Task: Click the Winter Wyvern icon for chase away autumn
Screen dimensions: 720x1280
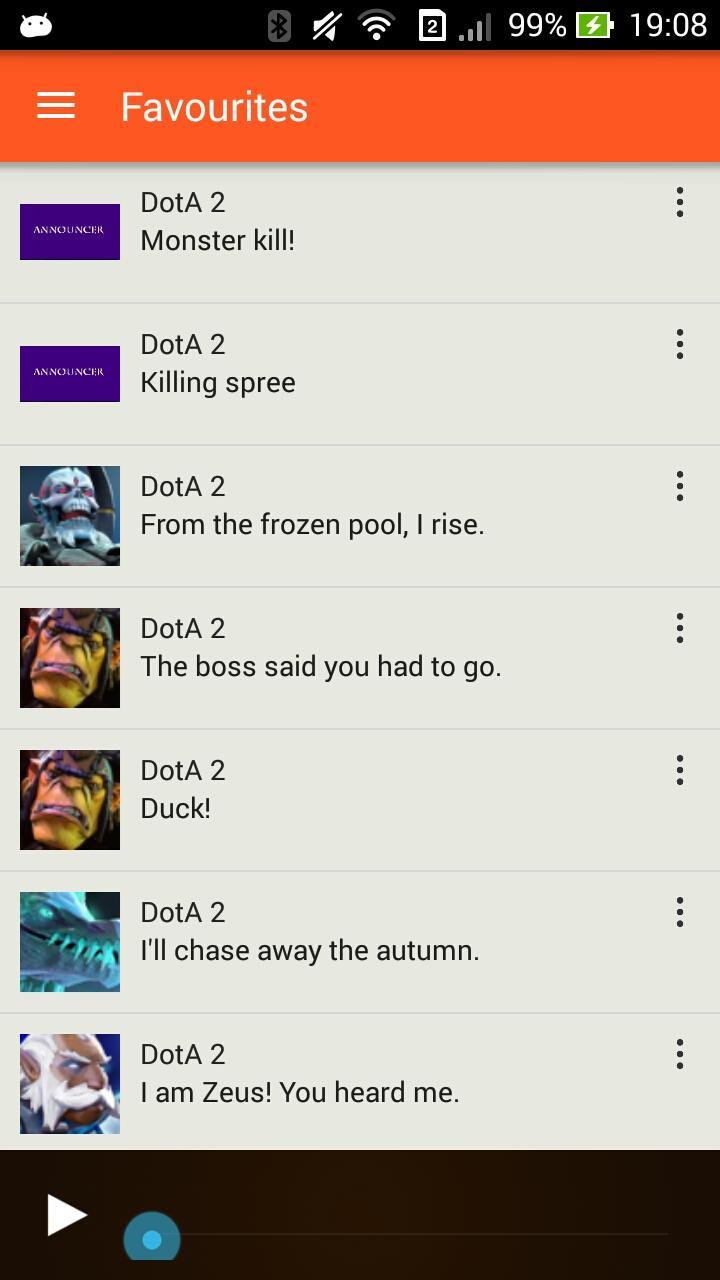Action: (69, 941)
